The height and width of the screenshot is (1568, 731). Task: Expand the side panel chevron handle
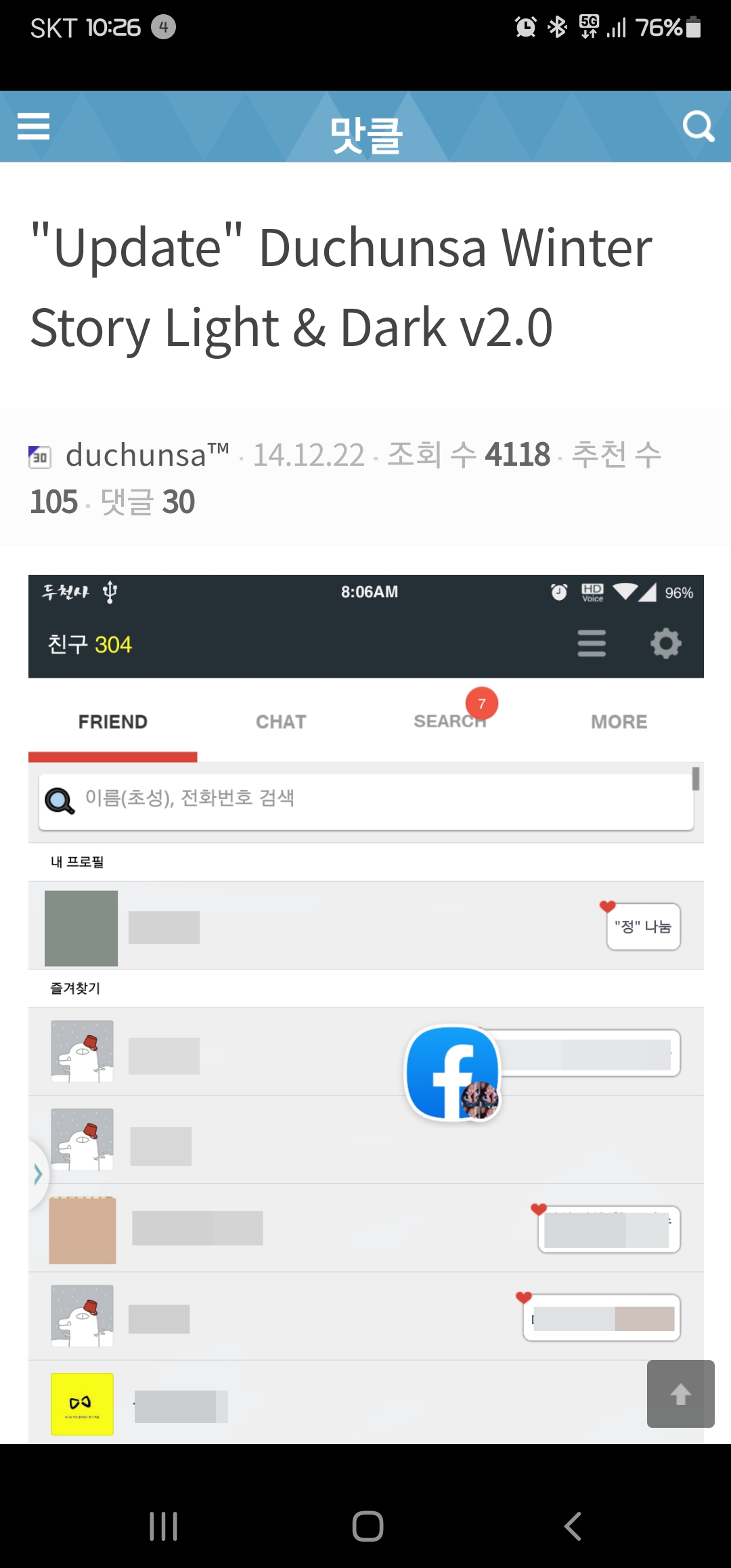[38, 1173]
